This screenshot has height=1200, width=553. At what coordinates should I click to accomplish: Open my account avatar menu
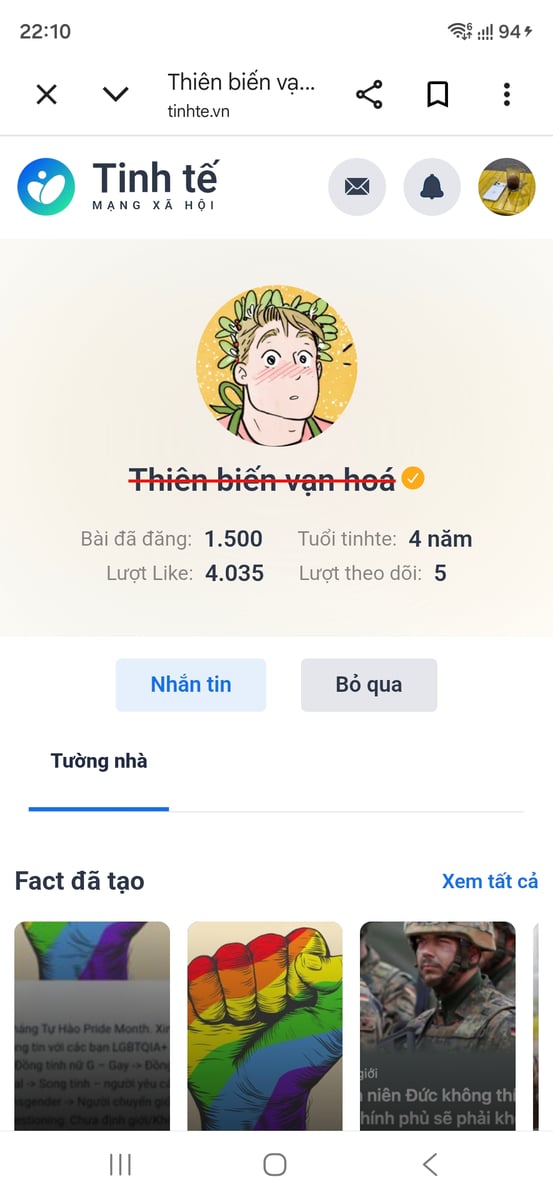507,186
